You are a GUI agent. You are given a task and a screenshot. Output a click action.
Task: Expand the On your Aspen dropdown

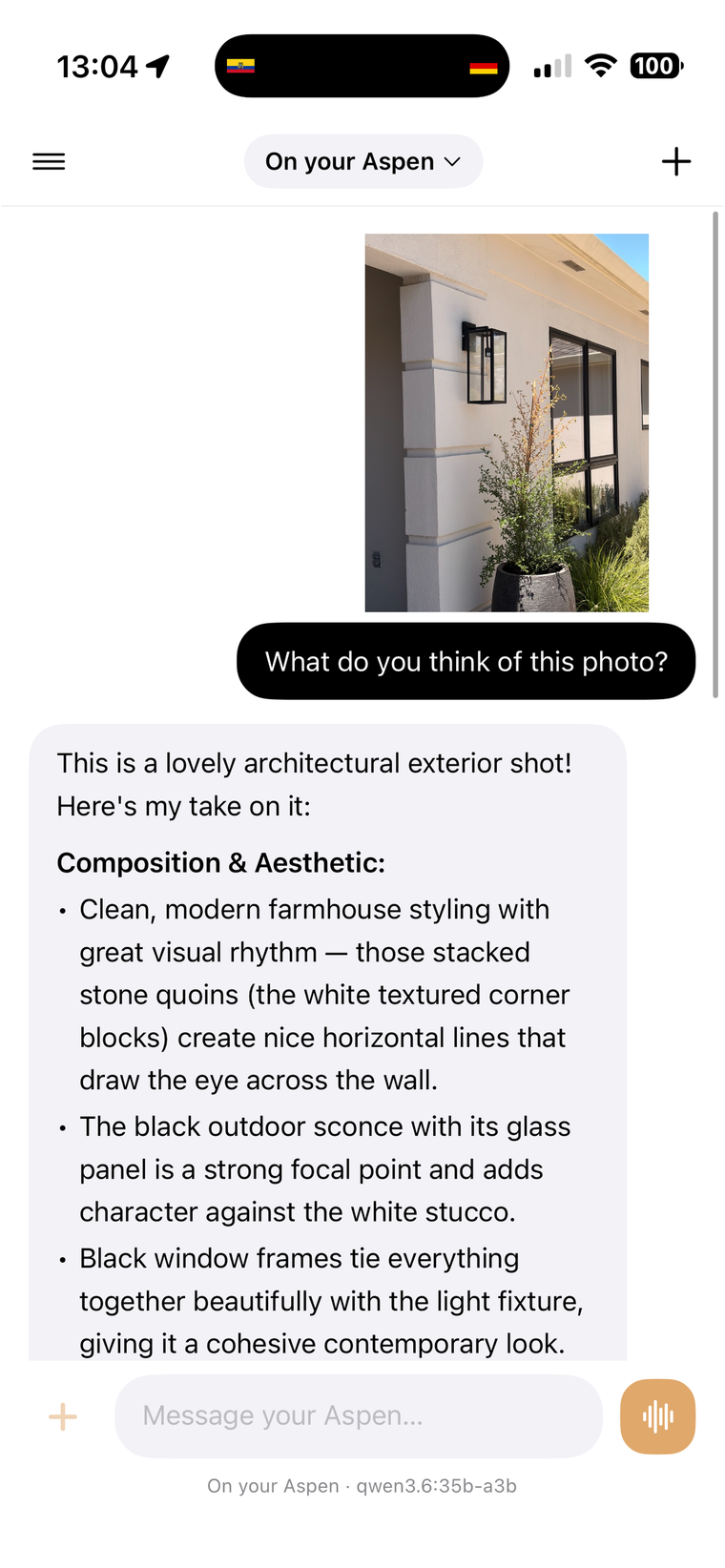[x=363, y=161]
